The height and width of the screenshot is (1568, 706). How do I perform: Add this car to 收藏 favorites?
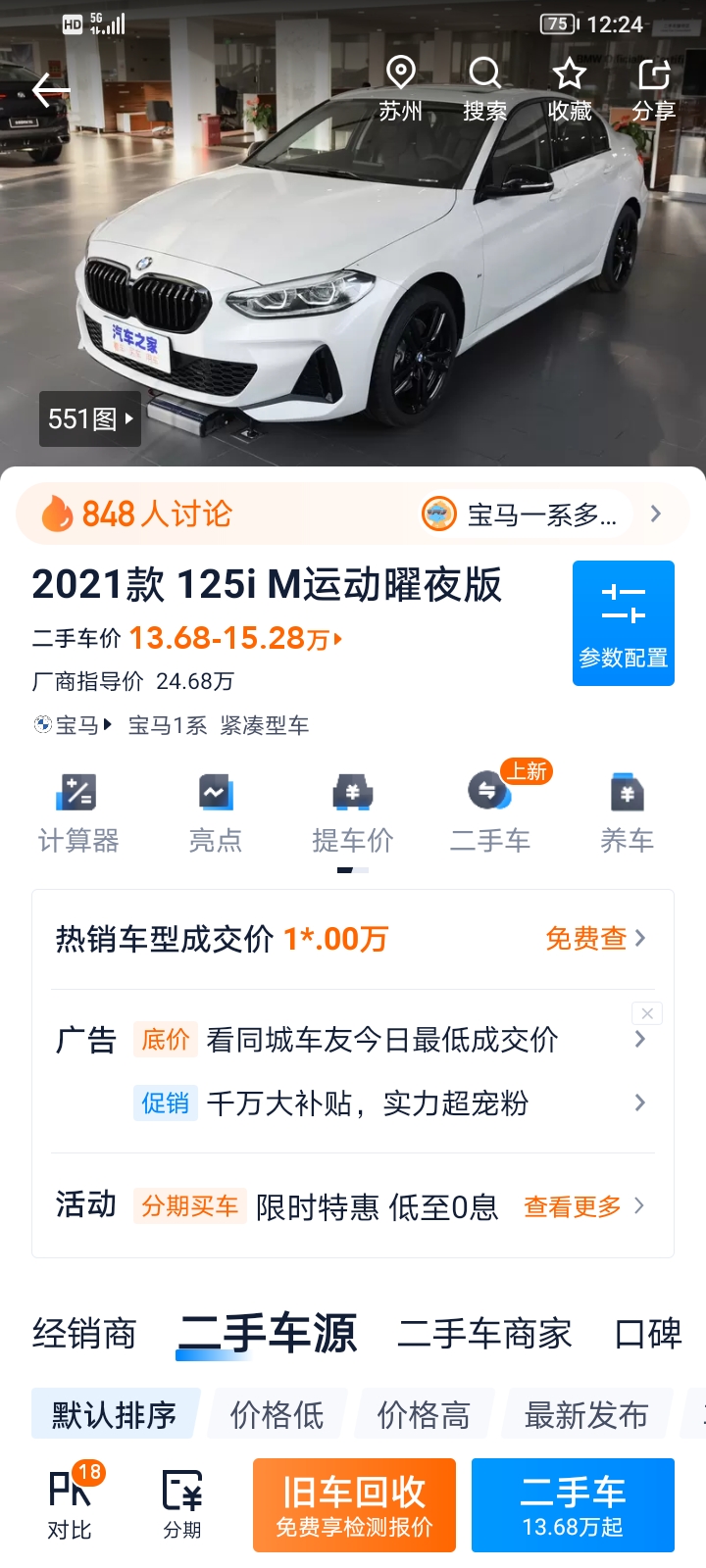pyautogui.click(x=569, y=89)
